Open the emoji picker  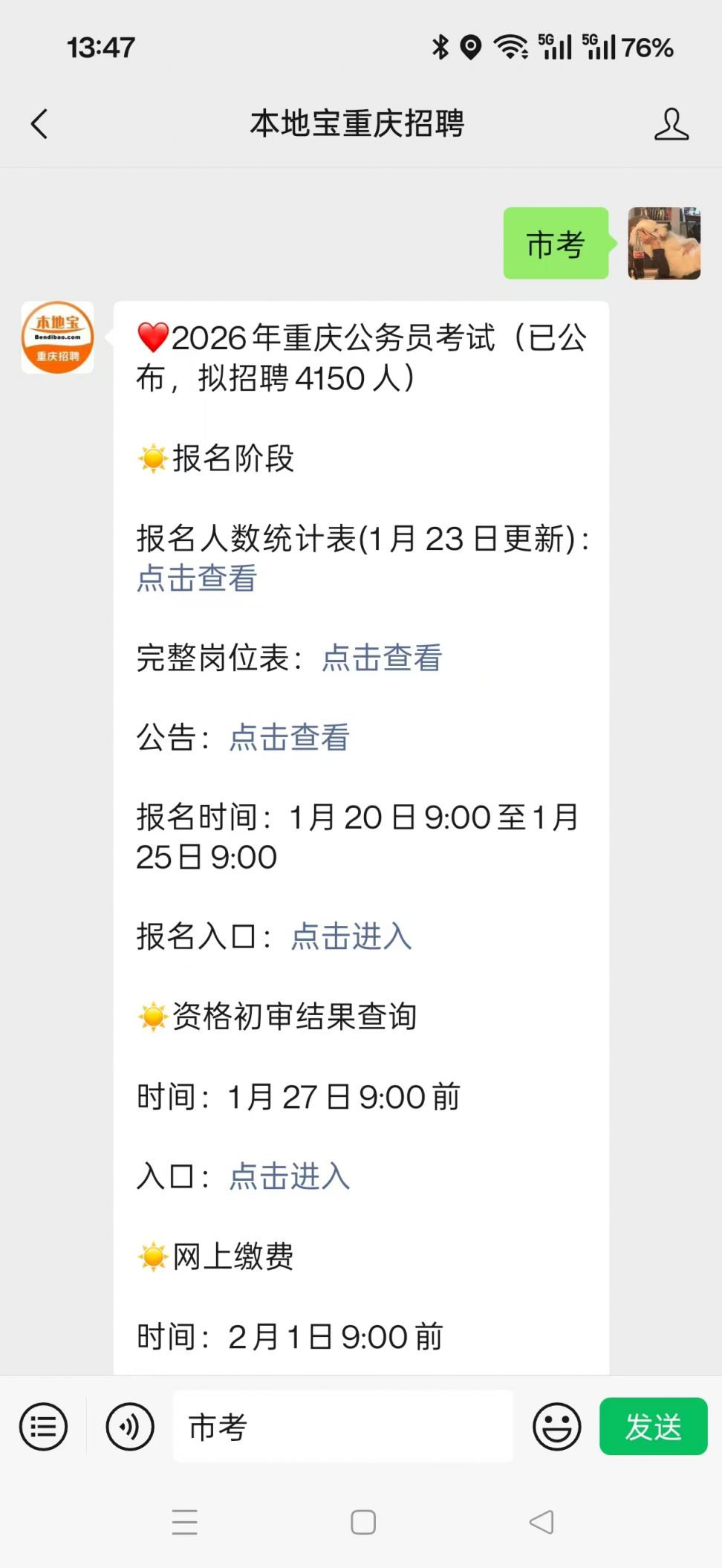click(x=556, y=1426)
